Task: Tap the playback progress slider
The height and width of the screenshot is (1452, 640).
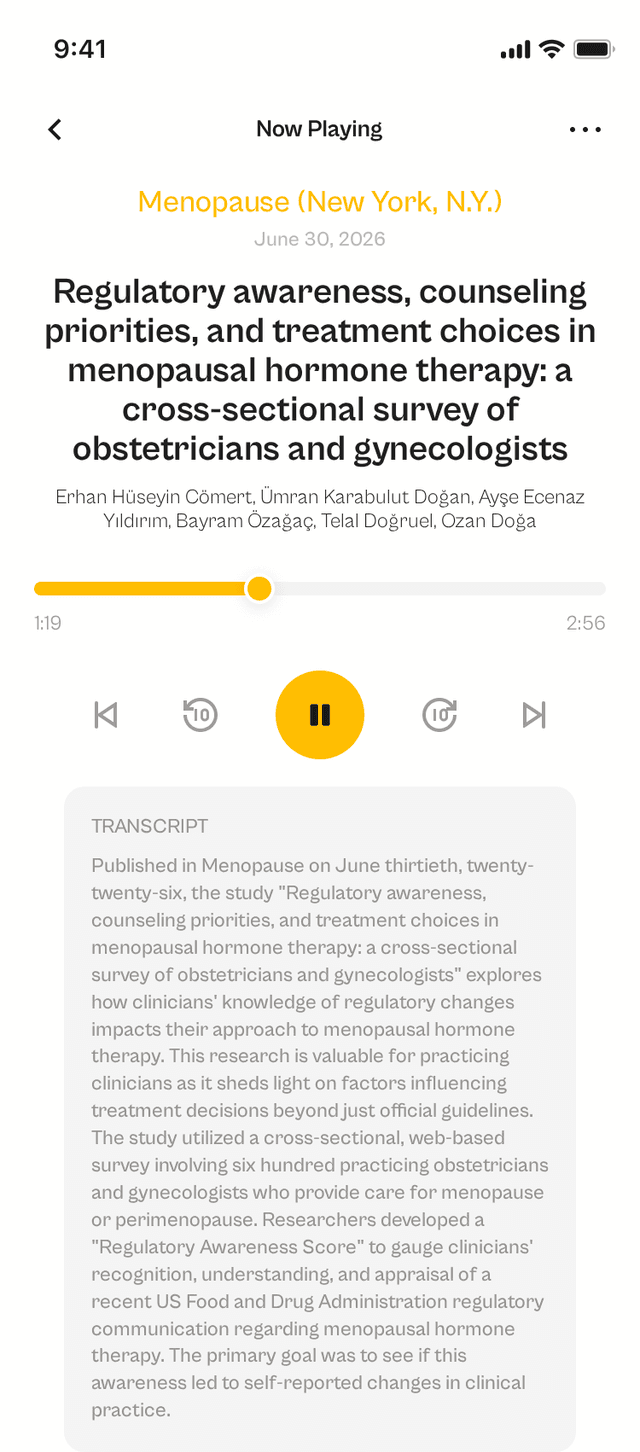Action: (x=320, y=589)
